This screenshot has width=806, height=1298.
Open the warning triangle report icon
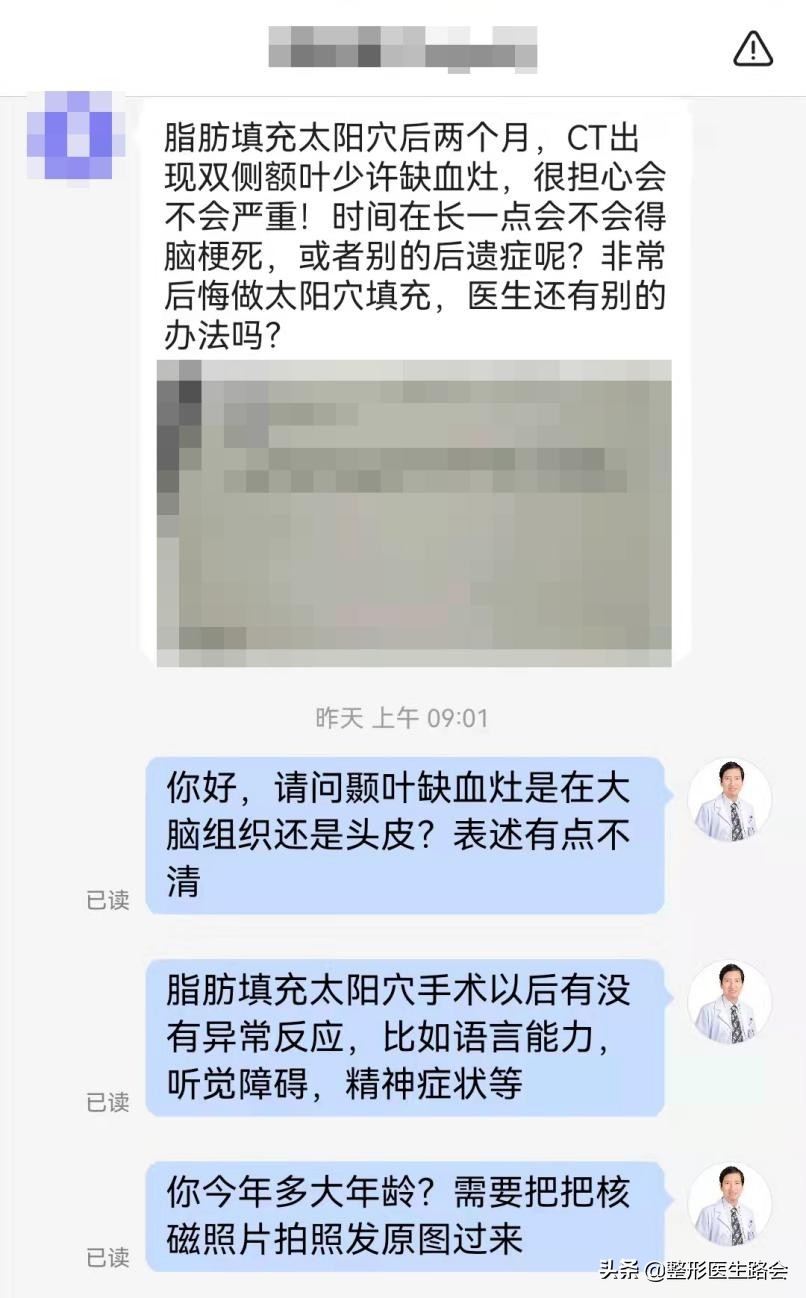(753, 47)
